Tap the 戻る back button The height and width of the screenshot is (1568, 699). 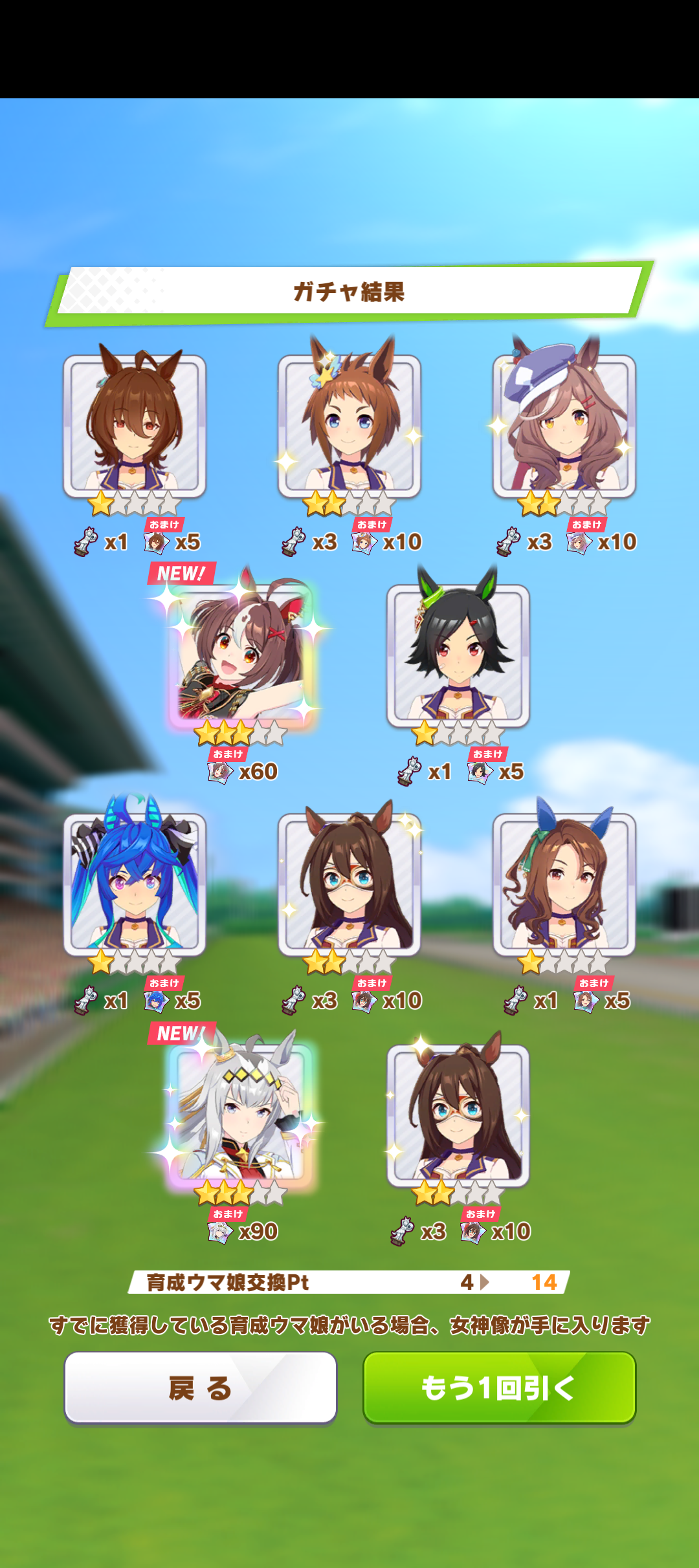pyautogui.click(x=200, y=1388)
